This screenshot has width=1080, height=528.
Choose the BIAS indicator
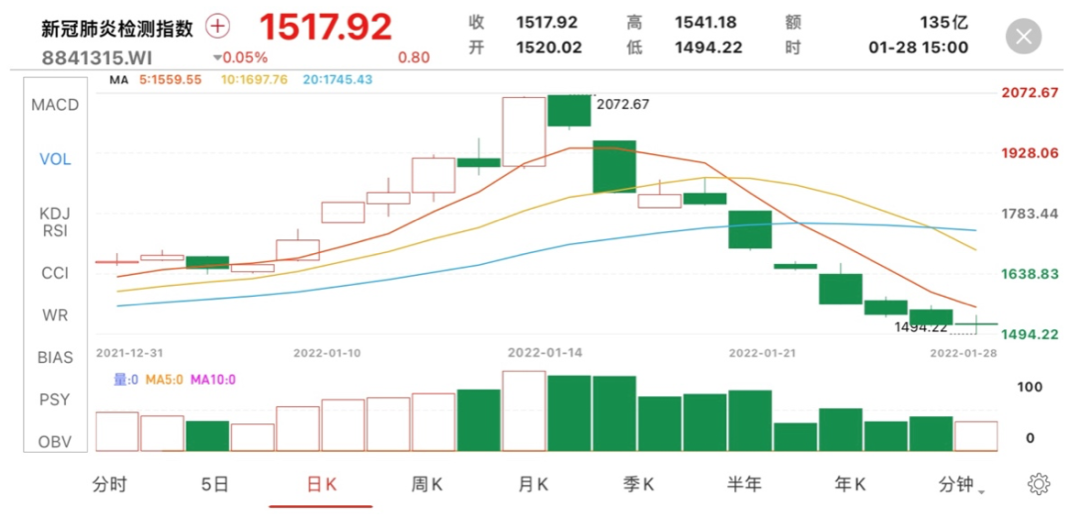pos(55,357)
